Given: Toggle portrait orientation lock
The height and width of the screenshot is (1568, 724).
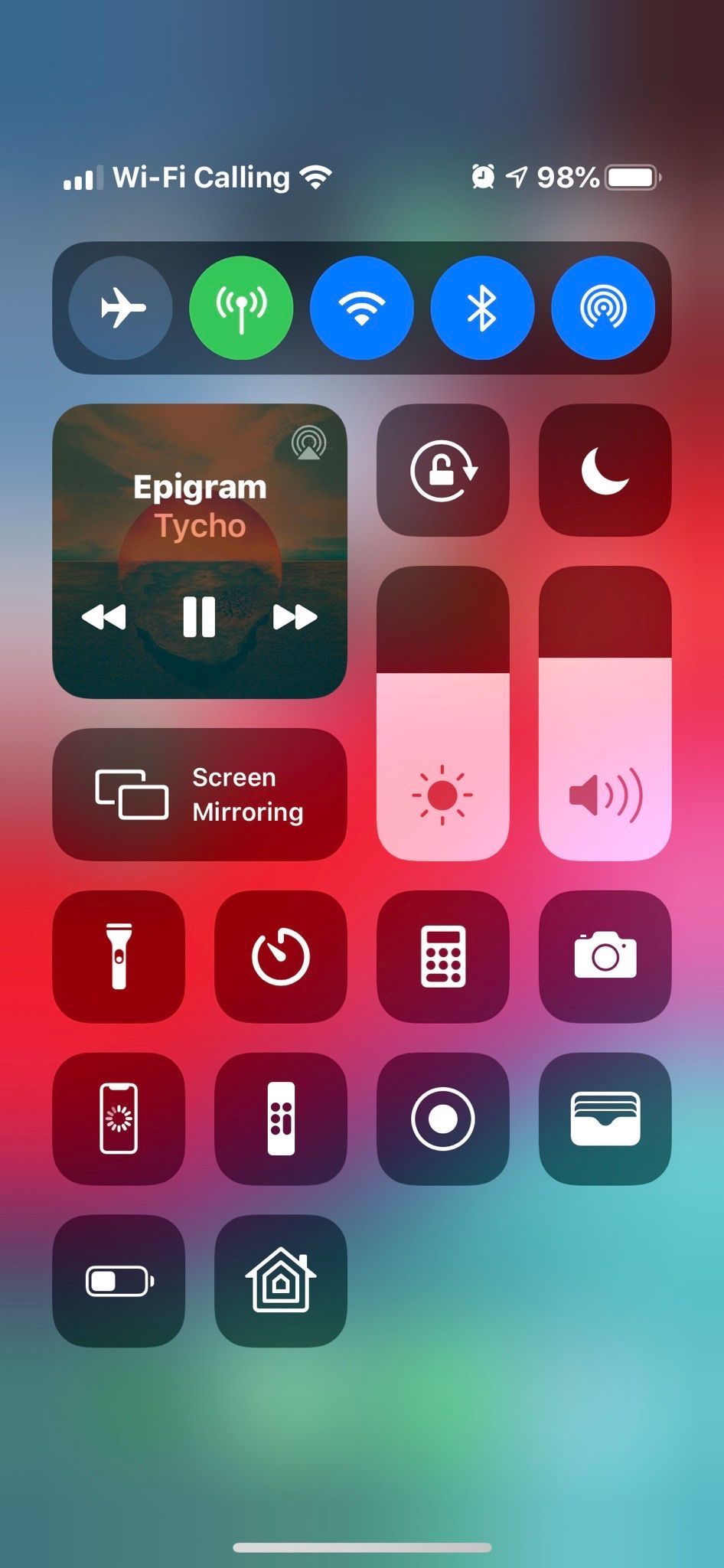Looking at the screenshot, I should (x=443, y=470).
